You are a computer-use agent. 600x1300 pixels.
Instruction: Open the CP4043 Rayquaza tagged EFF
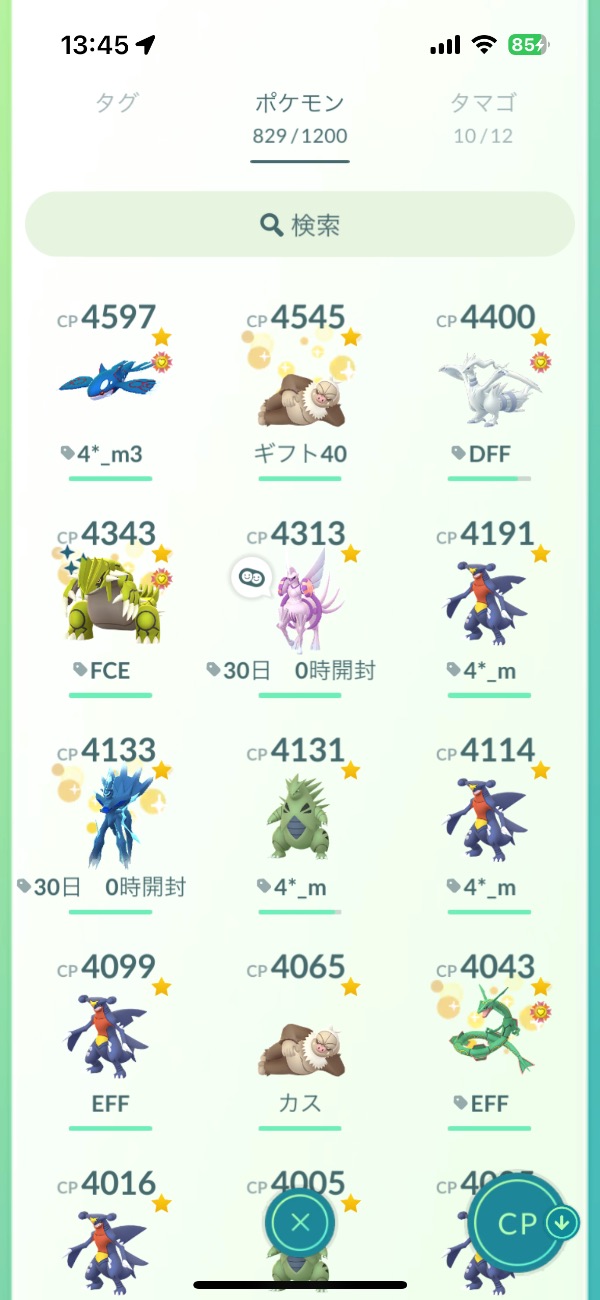(489, 1035)
